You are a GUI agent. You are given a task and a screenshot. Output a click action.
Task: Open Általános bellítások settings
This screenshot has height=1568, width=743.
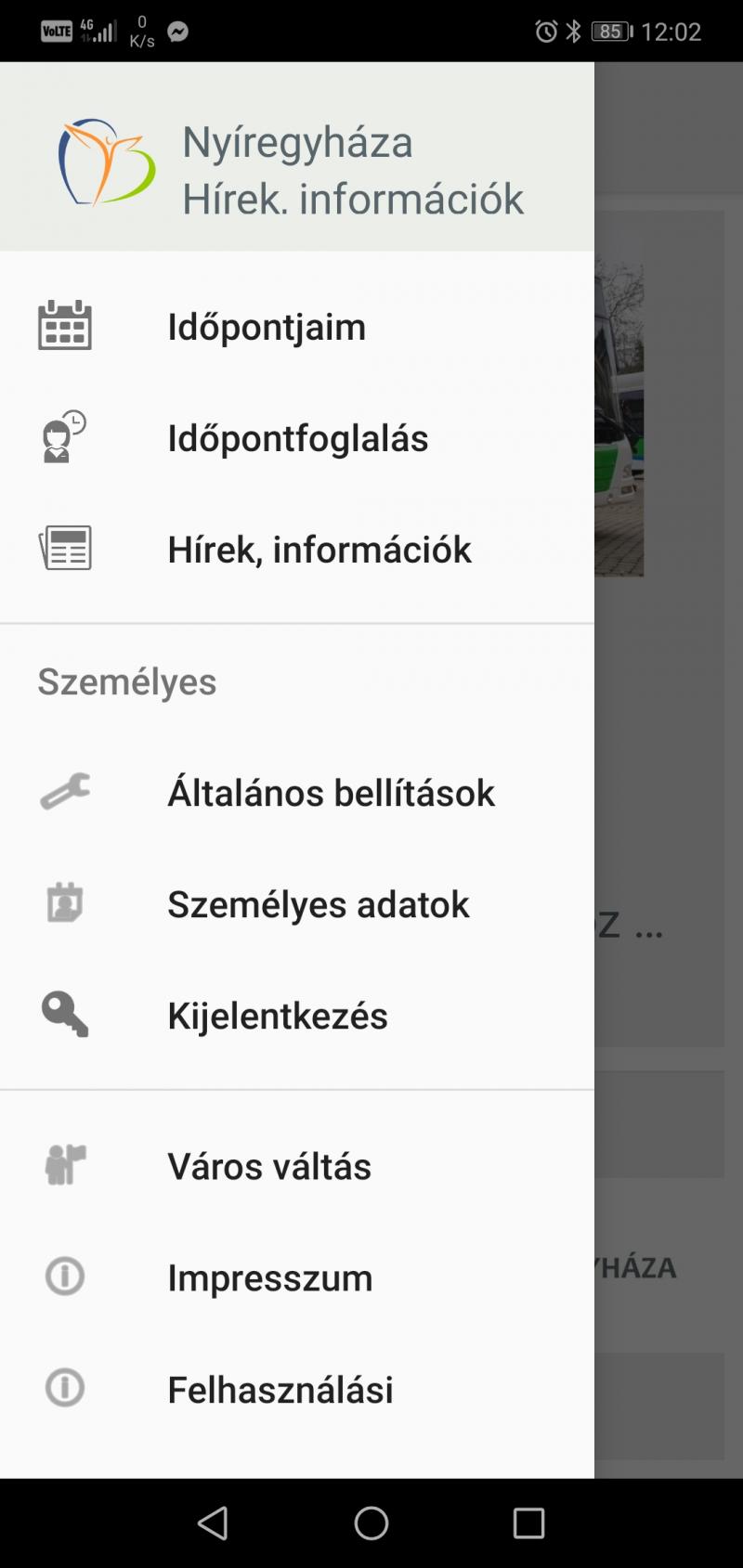(331, 793)
